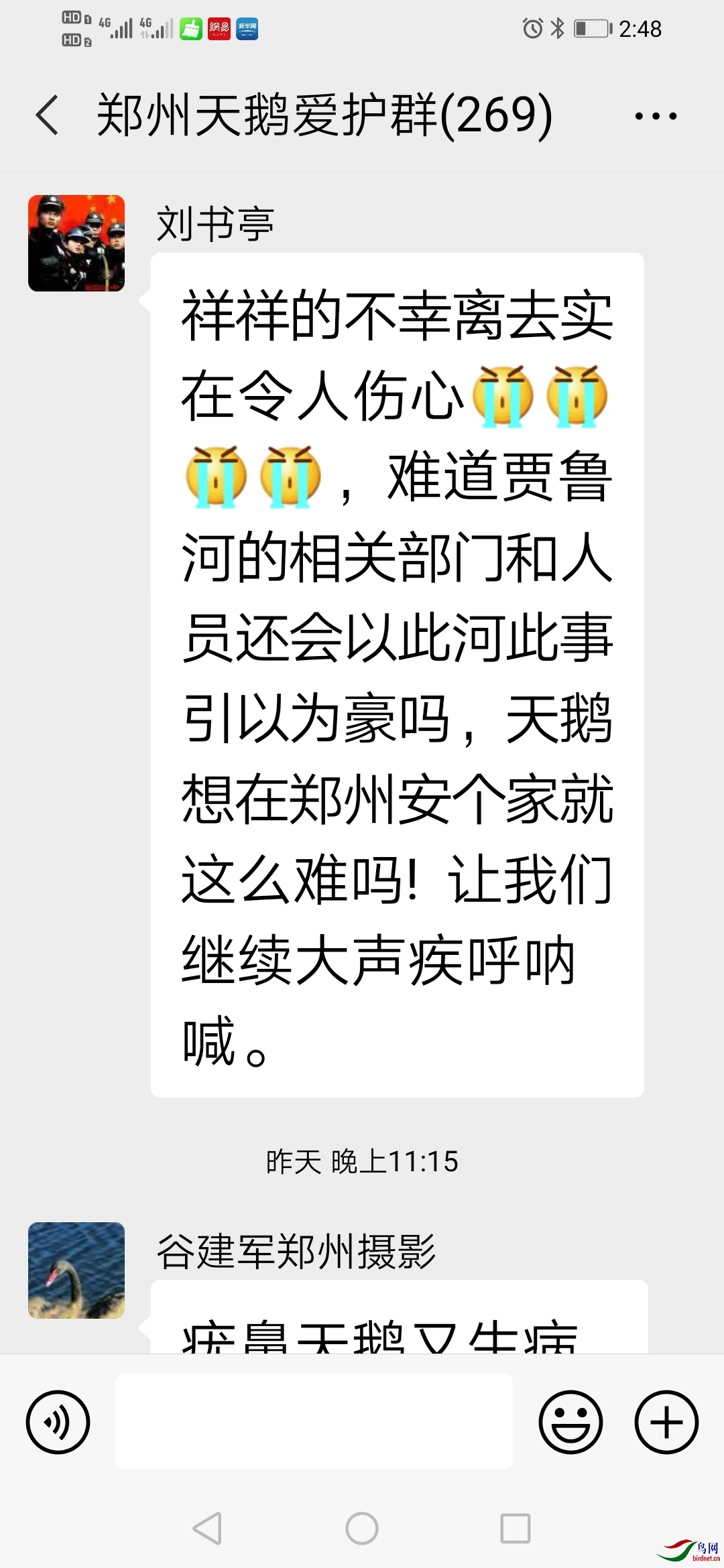The image size is (724, 1568).
Task: Switch to voice message input
Action: (x=58, y=1422)
